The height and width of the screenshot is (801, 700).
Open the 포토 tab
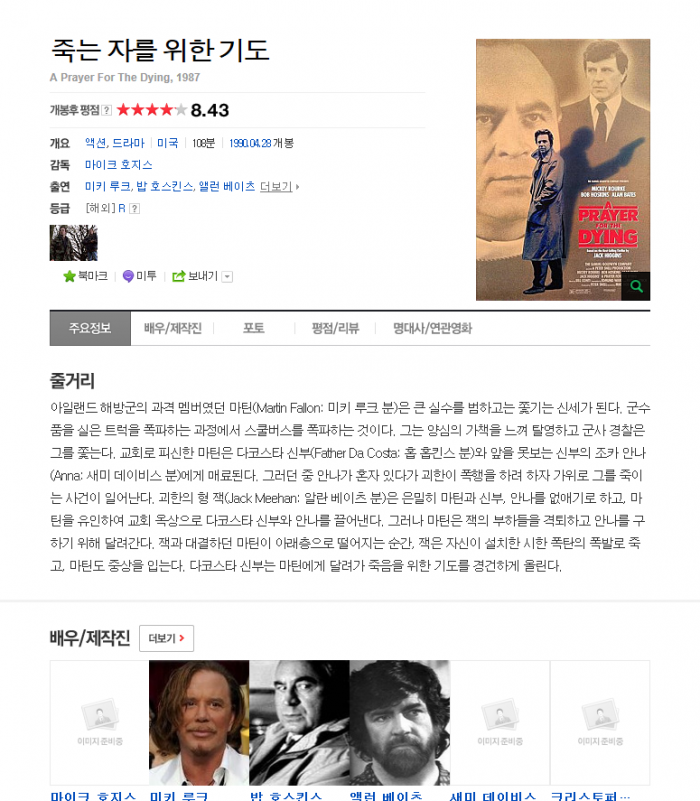tap(253, 328)
